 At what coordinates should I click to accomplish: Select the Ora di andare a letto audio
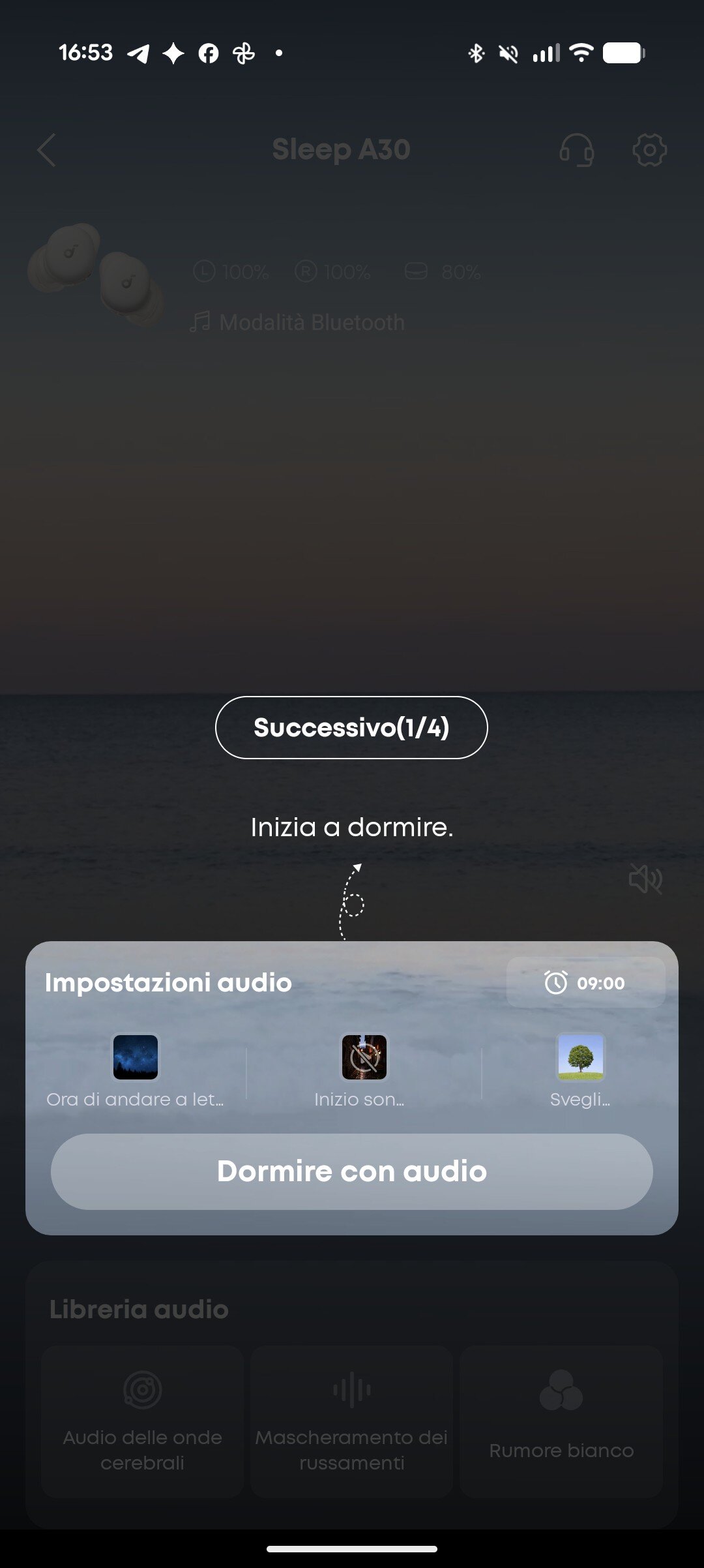(x=136, y=1068)
